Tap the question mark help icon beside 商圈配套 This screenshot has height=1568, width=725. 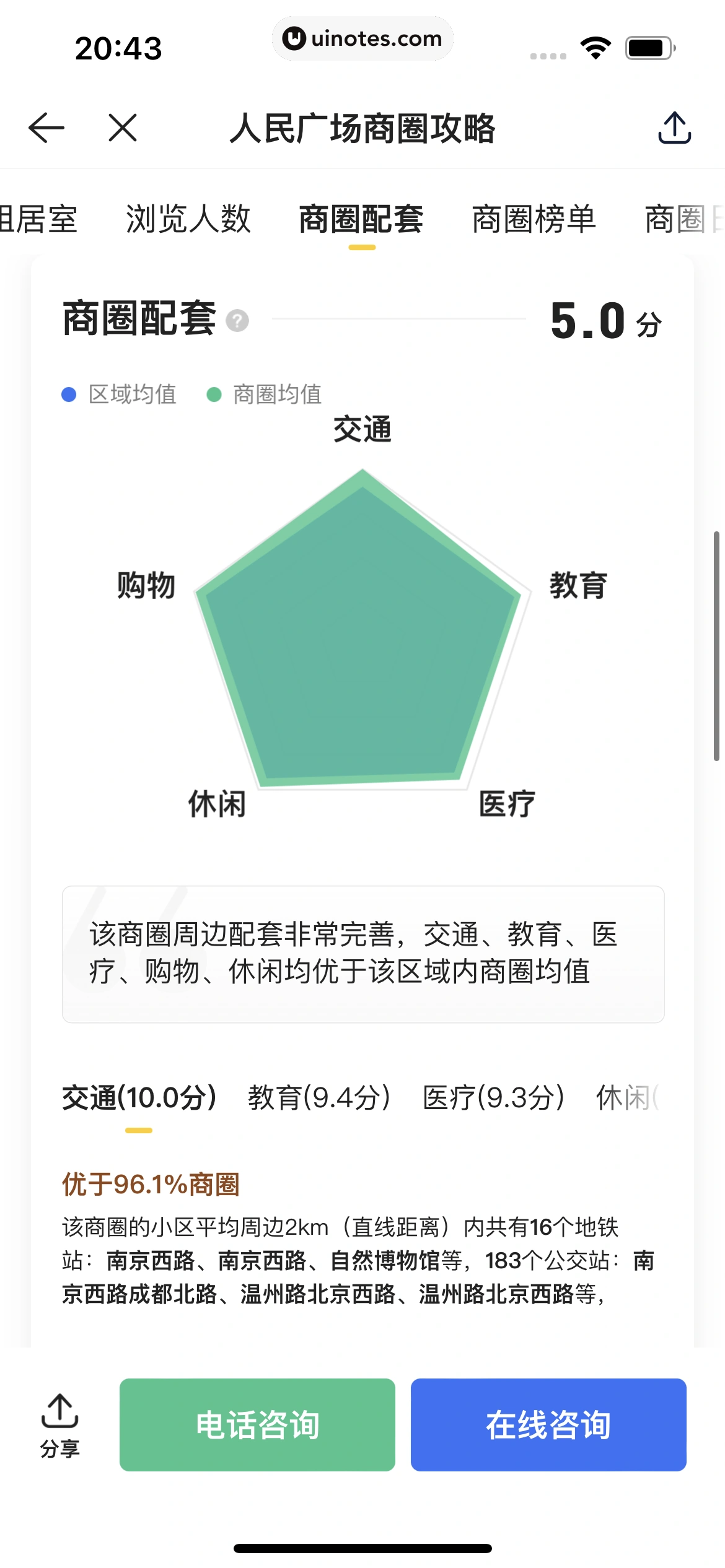pyautogui.click(x=237, y=321)
